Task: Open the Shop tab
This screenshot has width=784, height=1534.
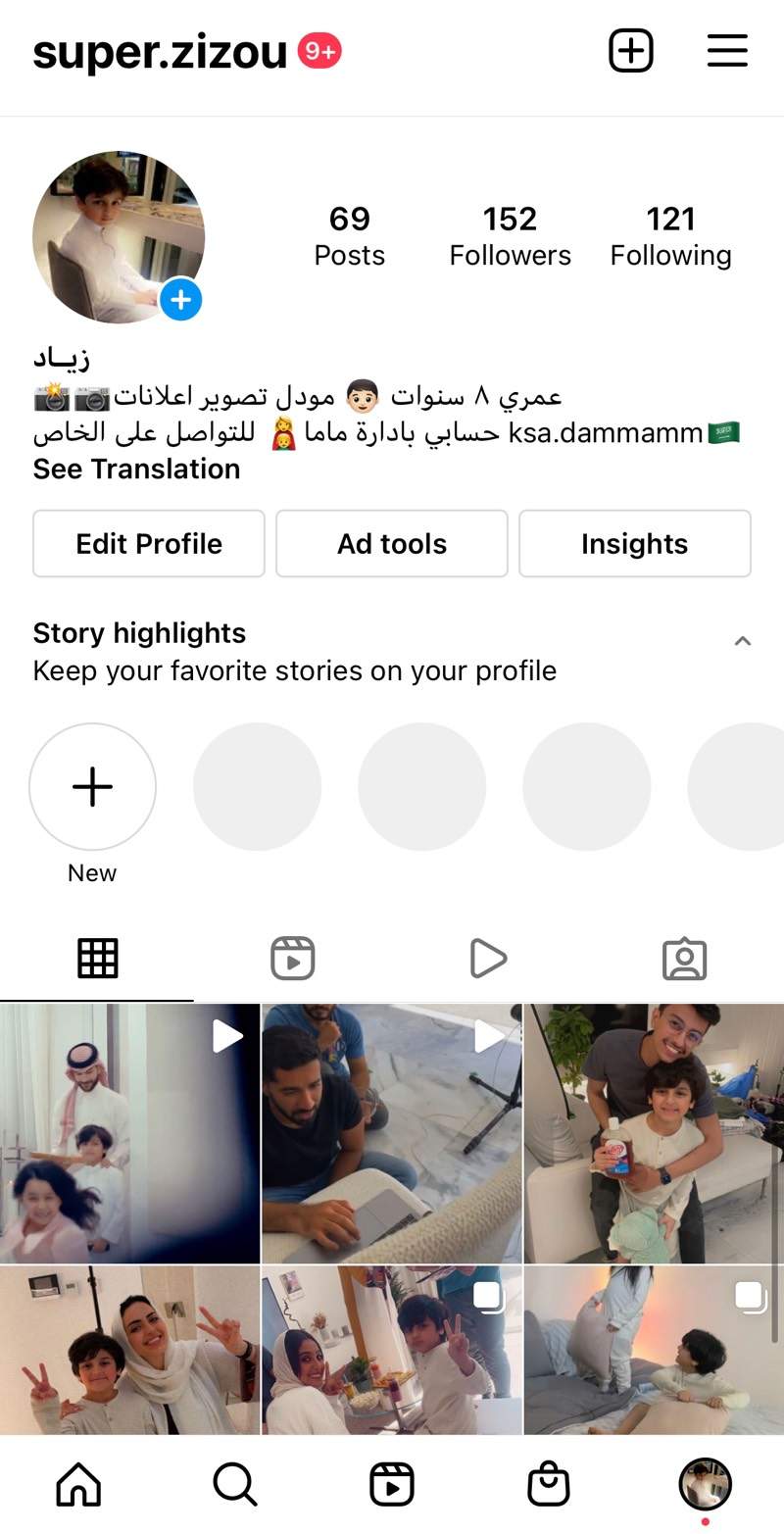Action: [549, 1484]
